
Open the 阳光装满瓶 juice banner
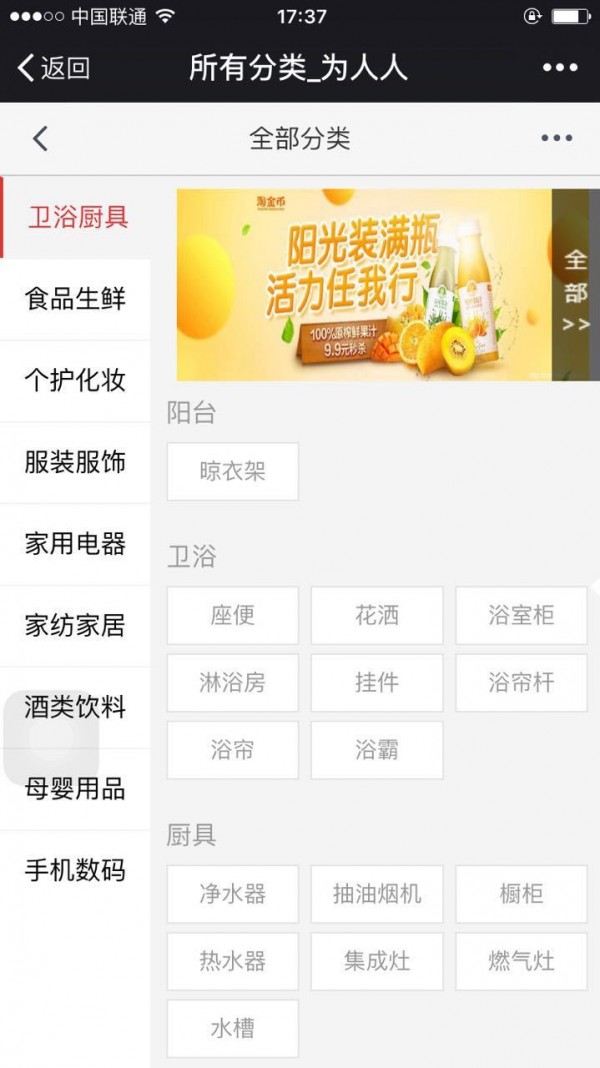pyautogui.click(x=364, y=285)
